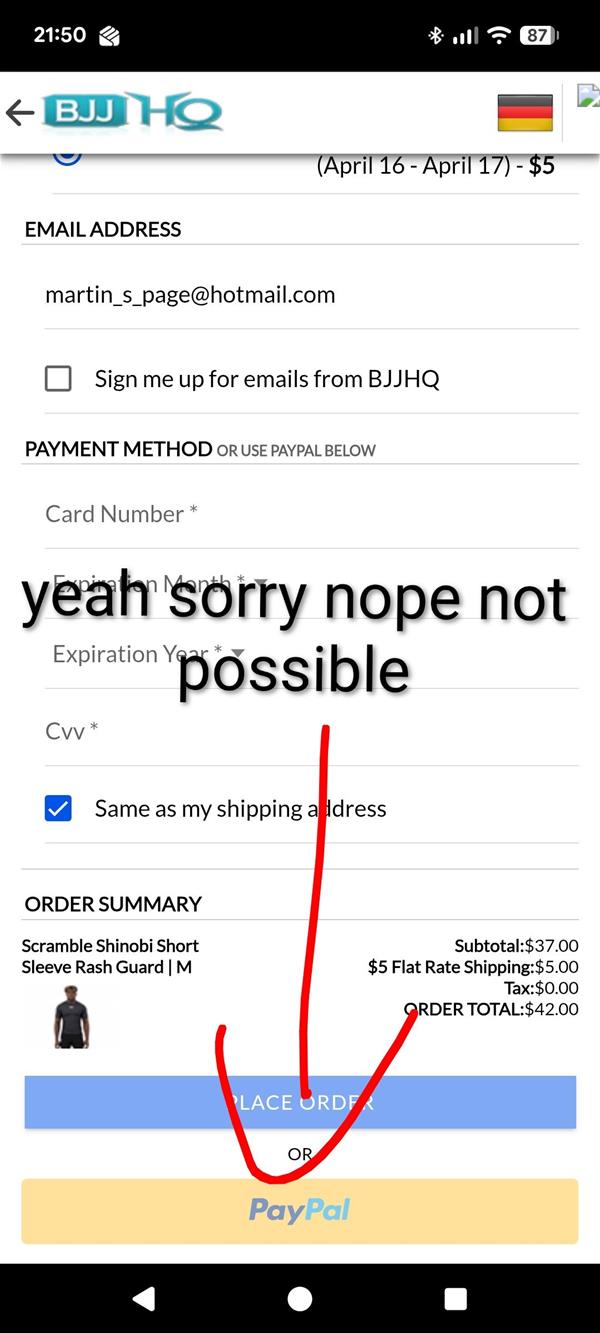This screenshot has height=1333, width=600.
Task: Tap the Place Order button
Action: pos(300,1103)
